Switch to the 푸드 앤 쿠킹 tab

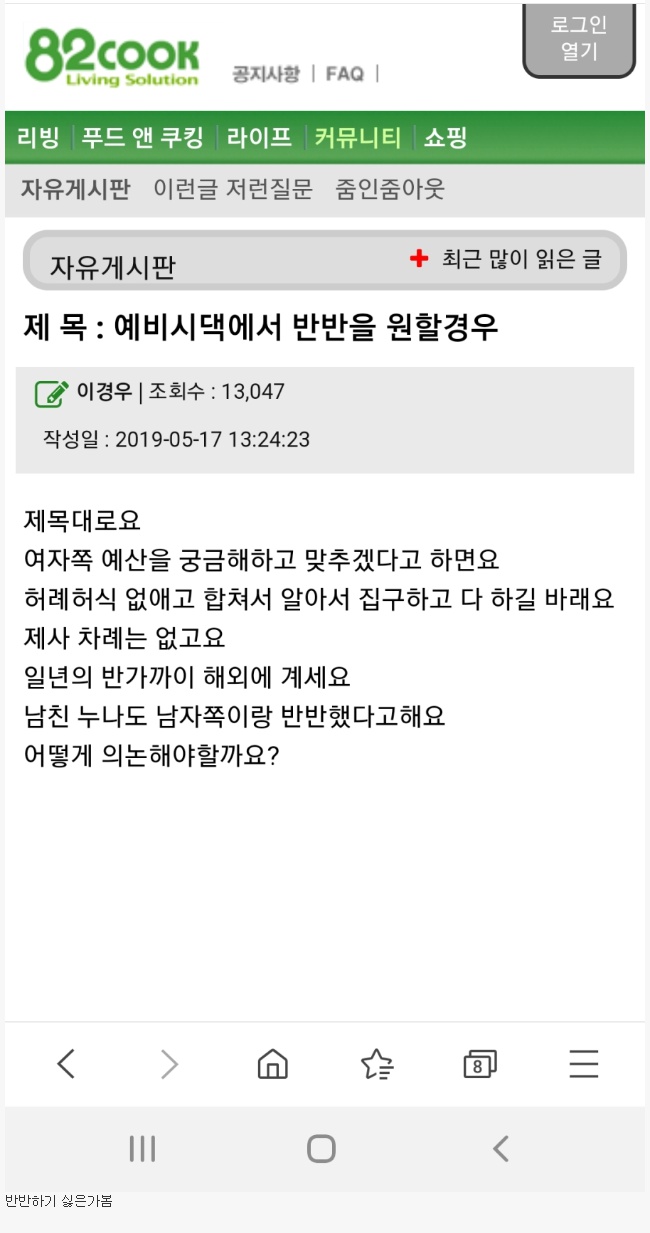coord(143,138)
